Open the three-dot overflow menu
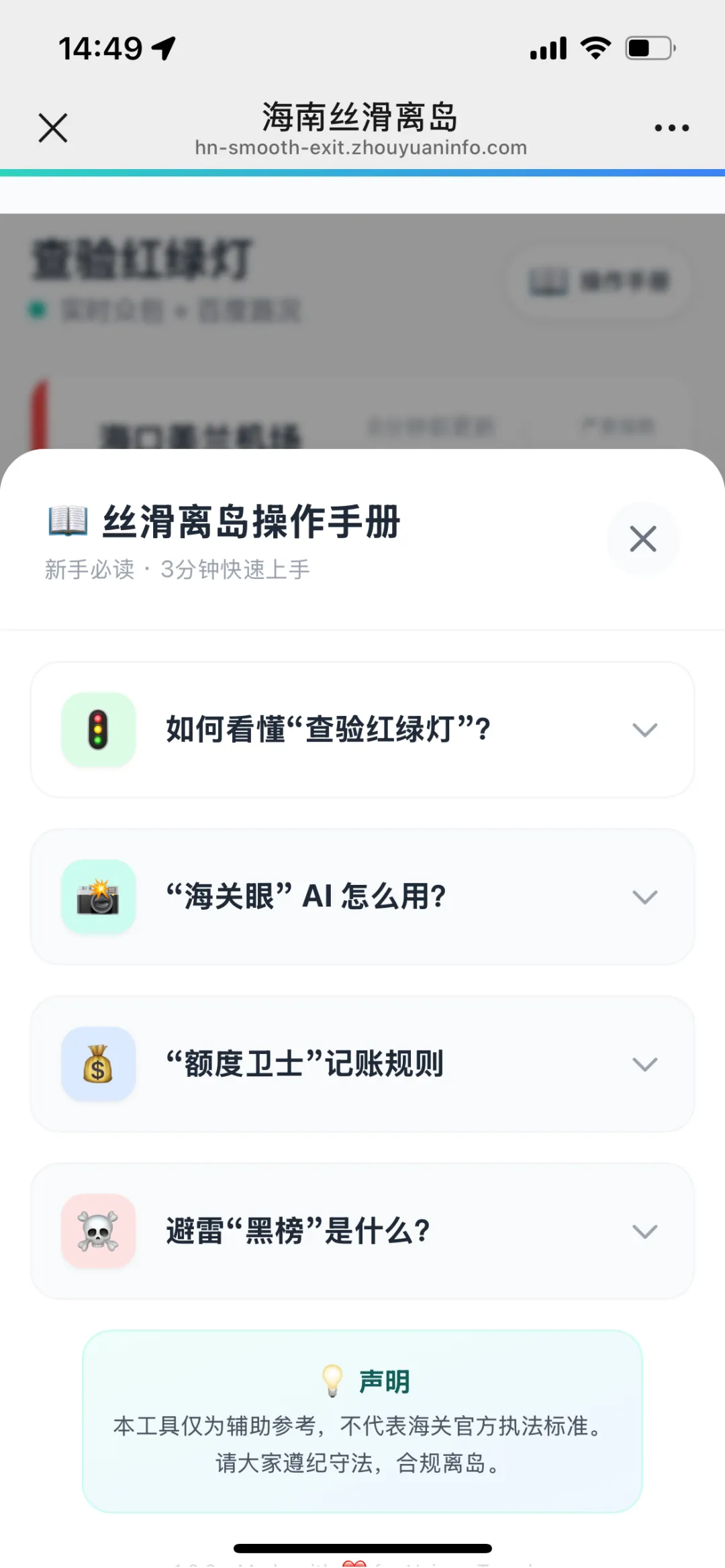 point(671,127)
